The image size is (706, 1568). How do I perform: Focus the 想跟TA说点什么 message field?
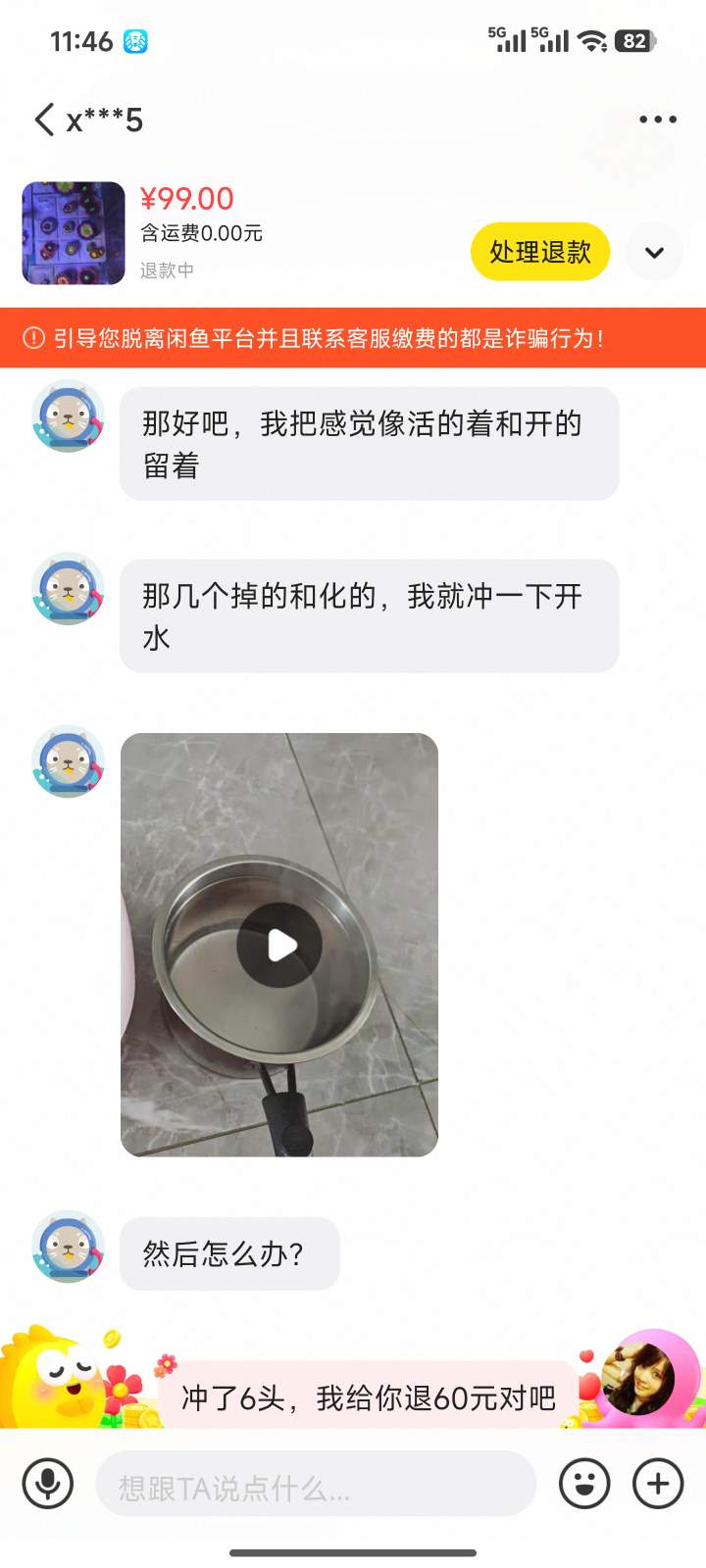316,1484
